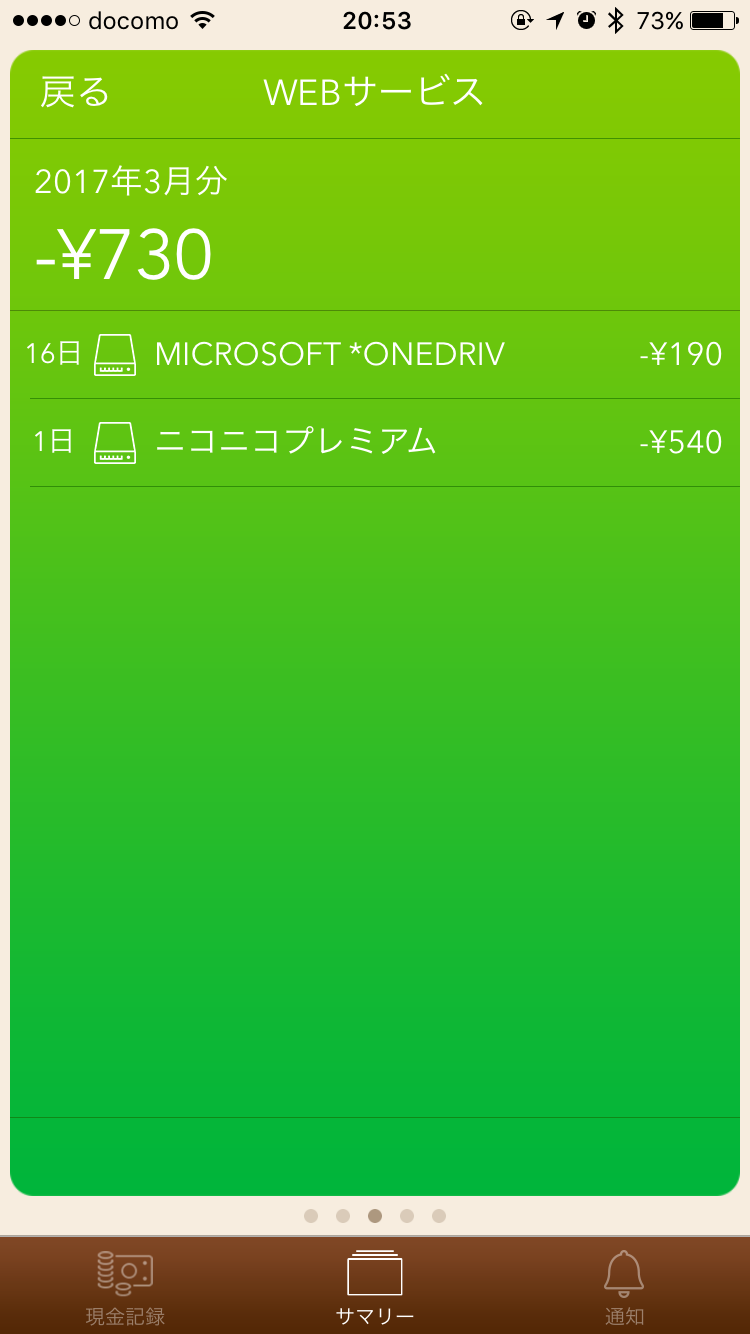Go to the 通知 tab

tap(624, 1286)
